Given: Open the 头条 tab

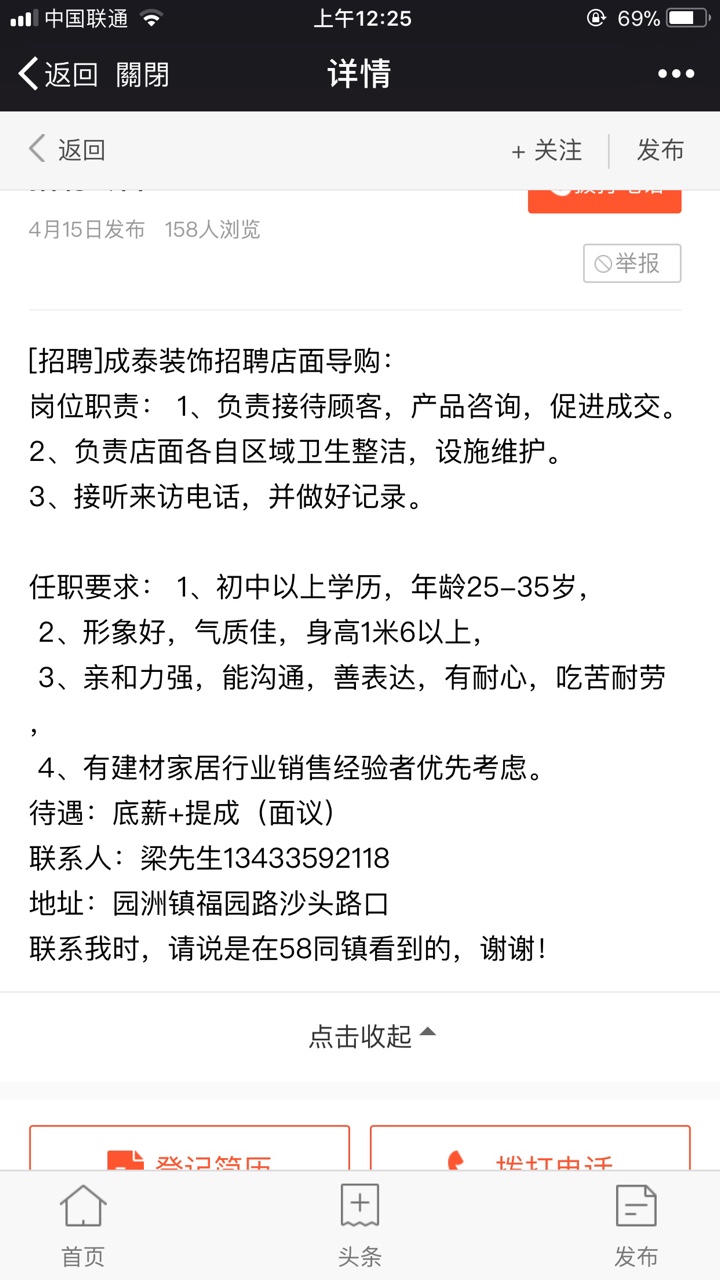Looking at the screenshot, I should coord(359,1226).
